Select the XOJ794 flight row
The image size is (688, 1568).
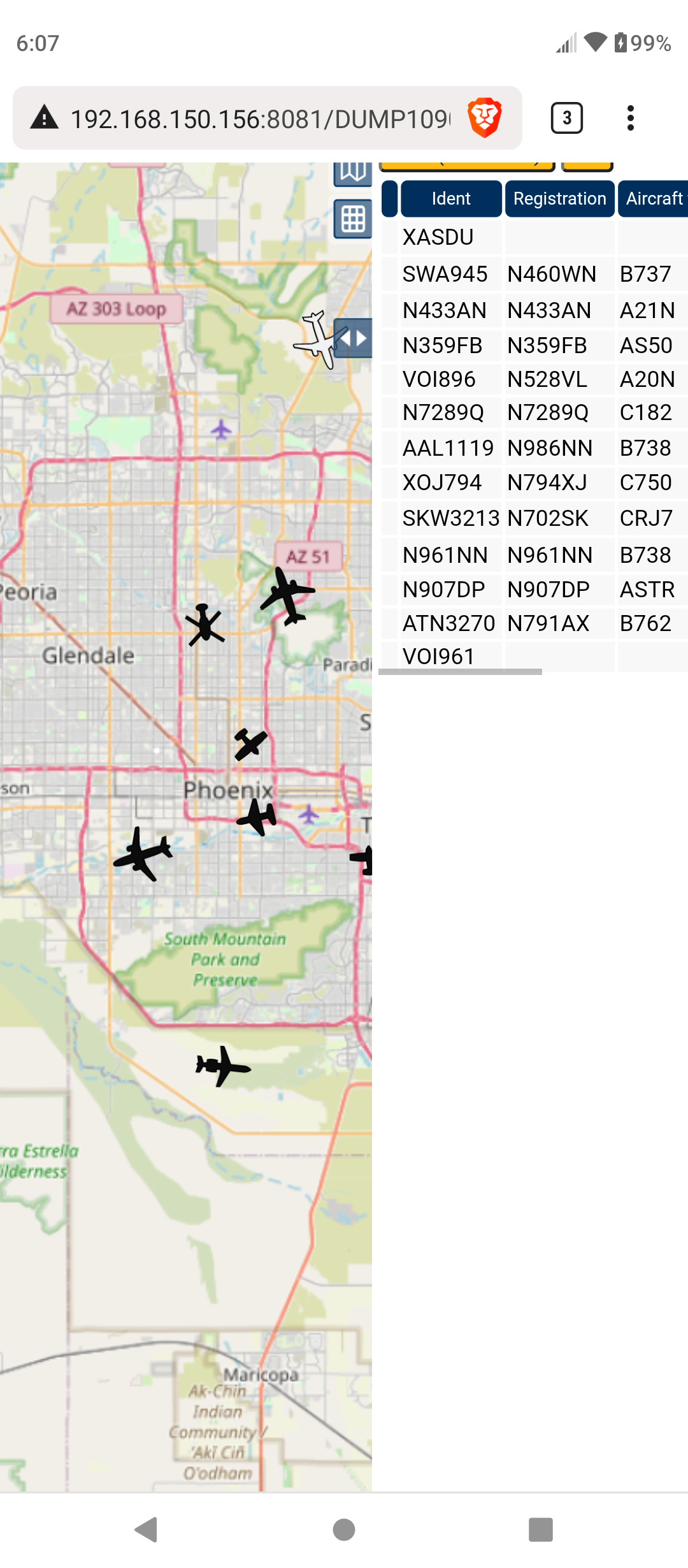click(534, 483)
